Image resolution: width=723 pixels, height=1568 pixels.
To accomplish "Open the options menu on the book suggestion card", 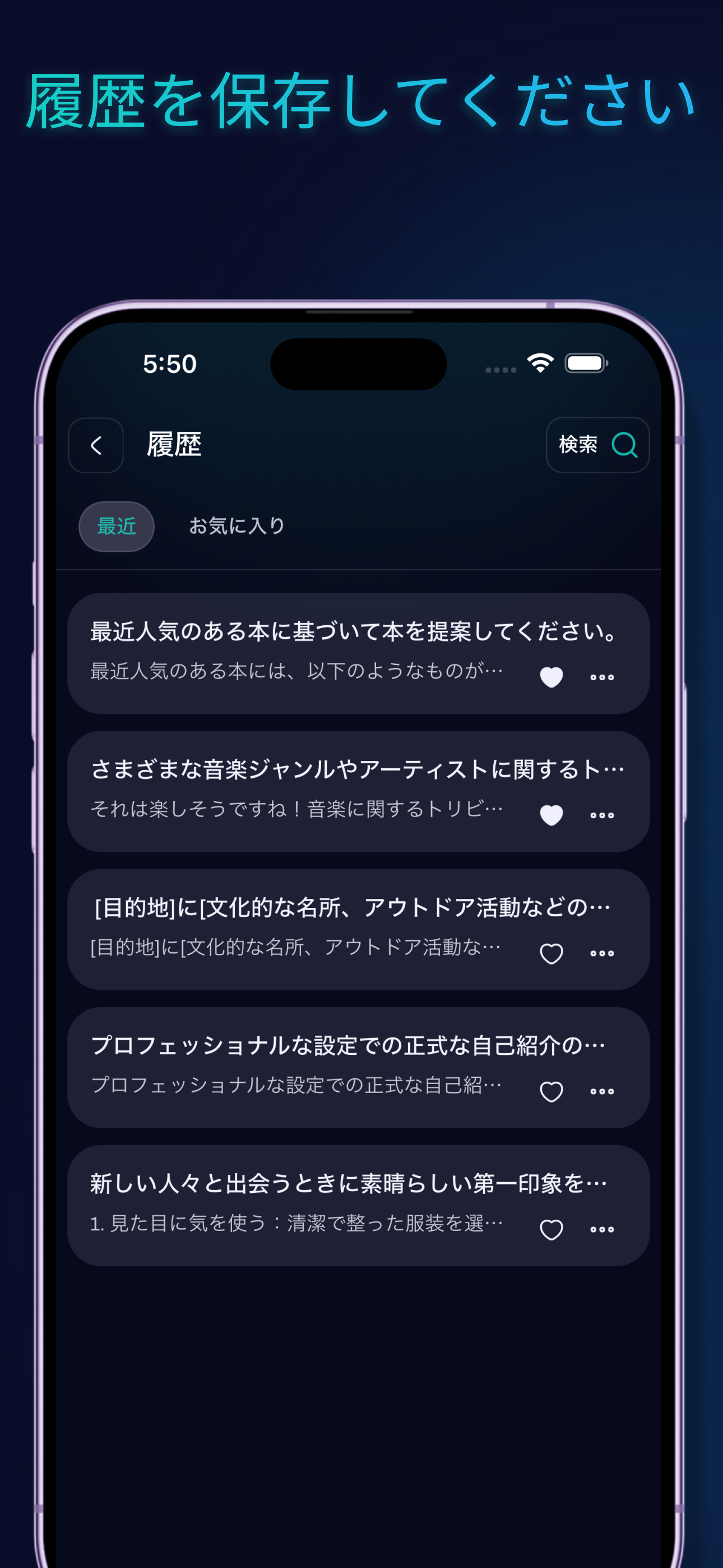I will point(601,676).
